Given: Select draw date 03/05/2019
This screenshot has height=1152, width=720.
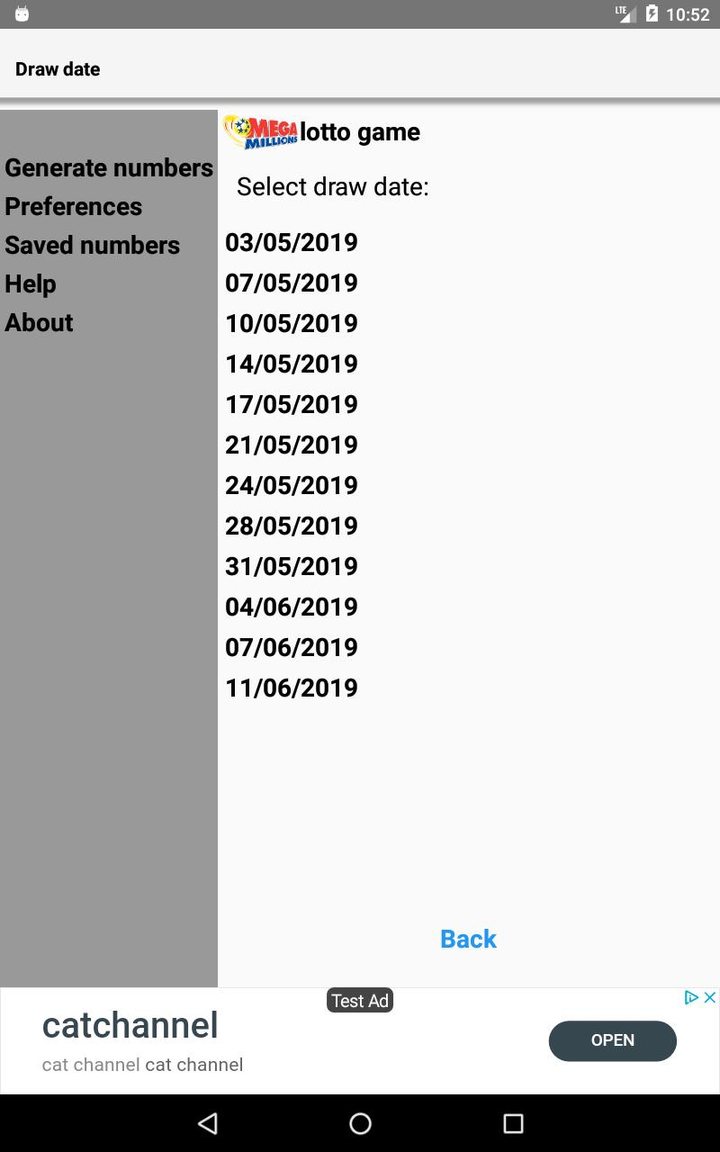Looking at the screenshot, I should click(291, 243).
